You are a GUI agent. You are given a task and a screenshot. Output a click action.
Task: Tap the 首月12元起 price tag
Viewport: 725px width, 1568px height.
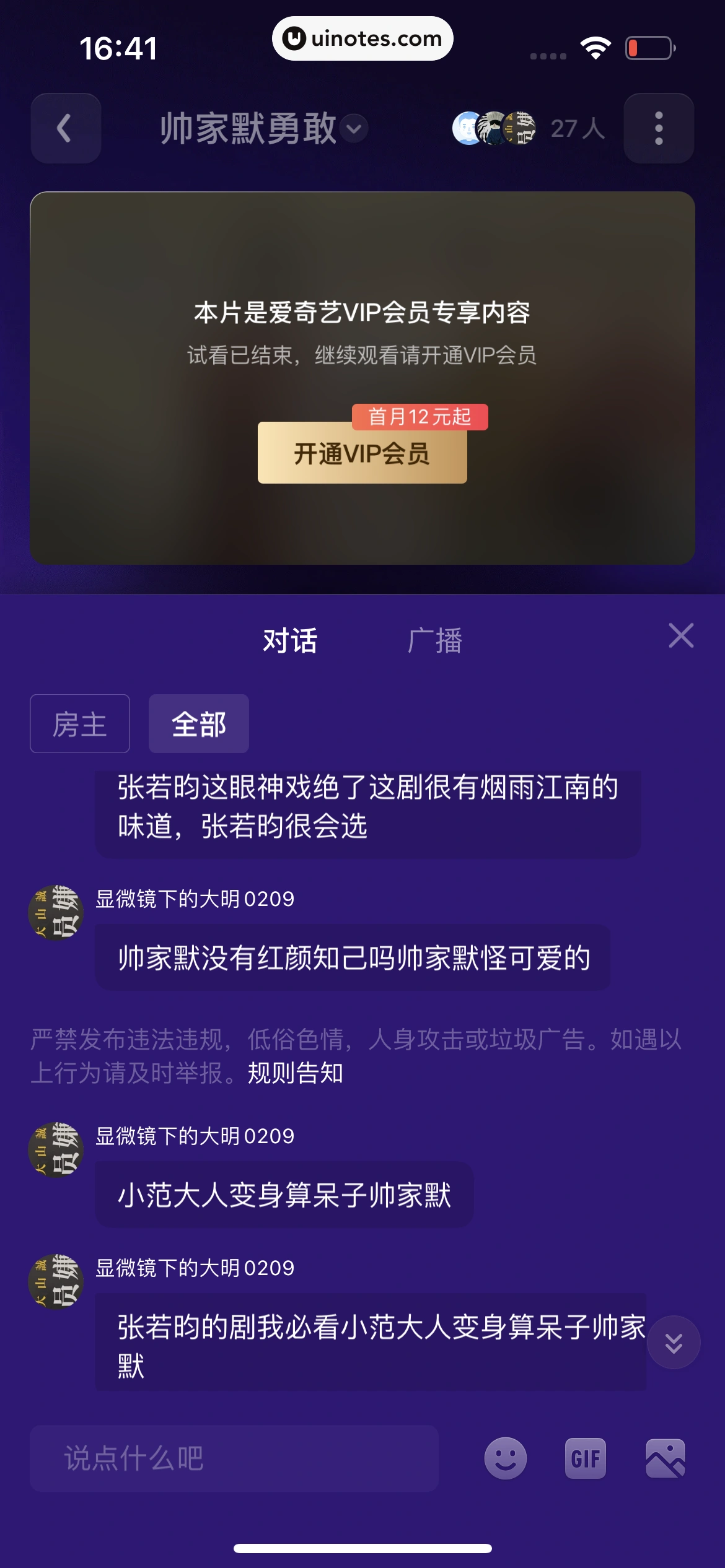point(420,417)
